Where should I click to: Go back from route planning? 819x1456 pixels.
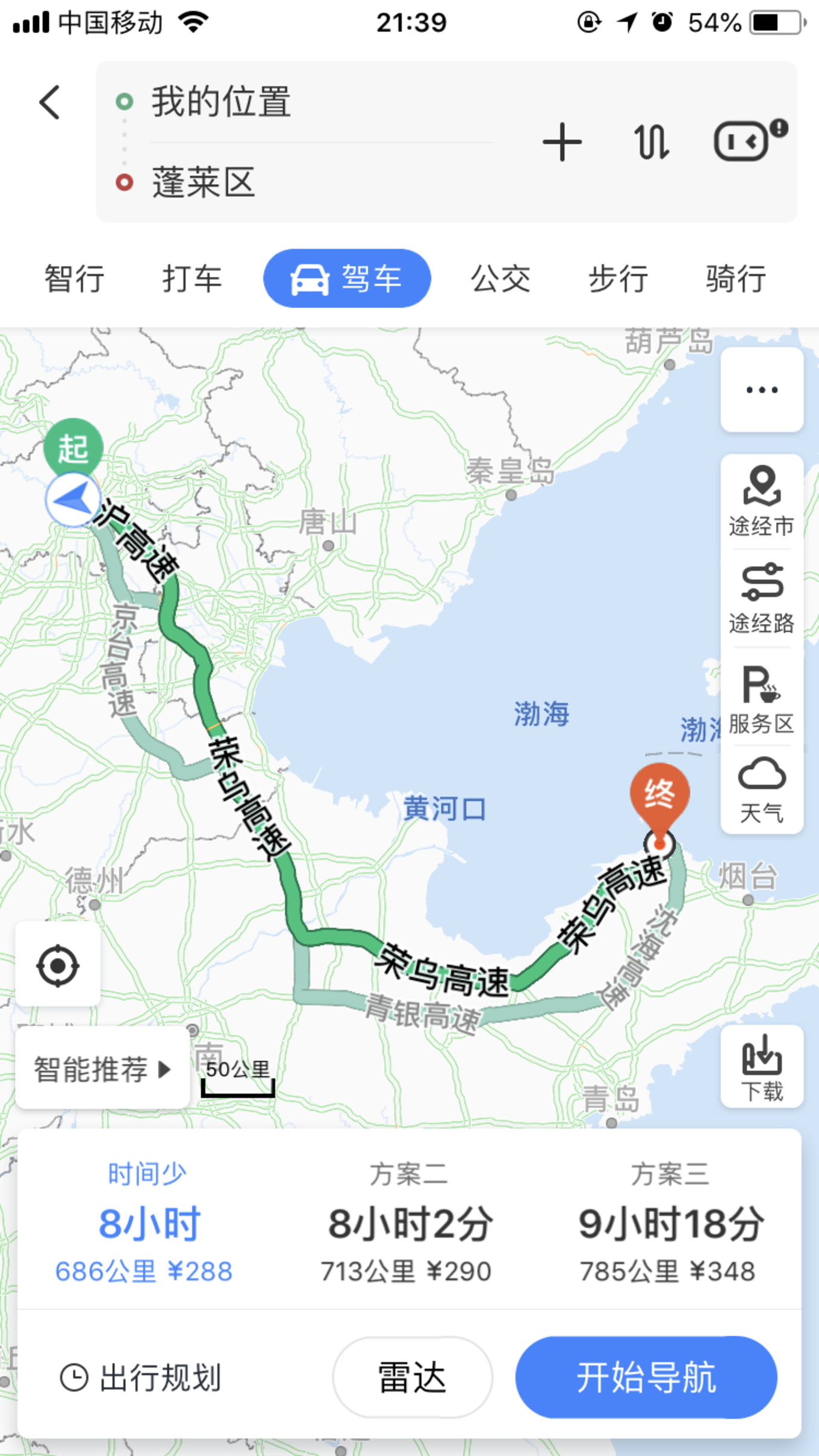tap(51, 102)
